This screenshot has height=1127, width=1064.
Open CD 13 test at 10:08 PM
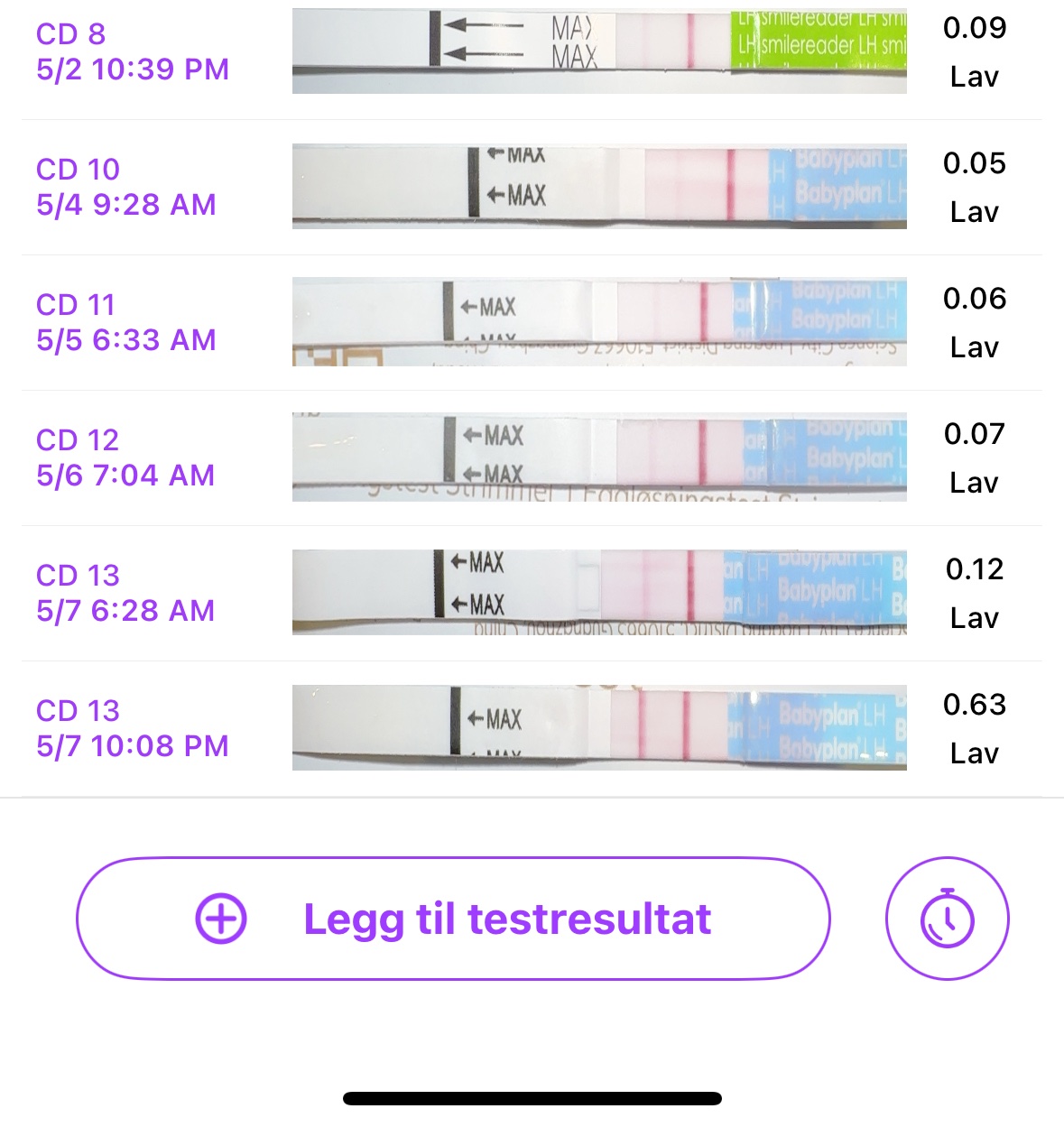(531, 728)
